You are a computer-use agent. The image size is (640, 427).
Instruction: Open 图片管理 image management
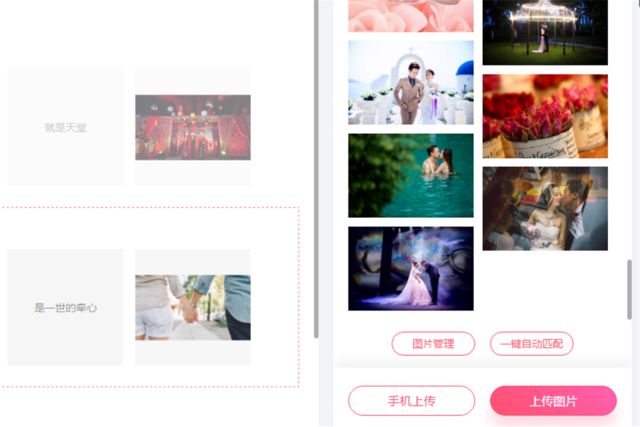click(432, 343)
